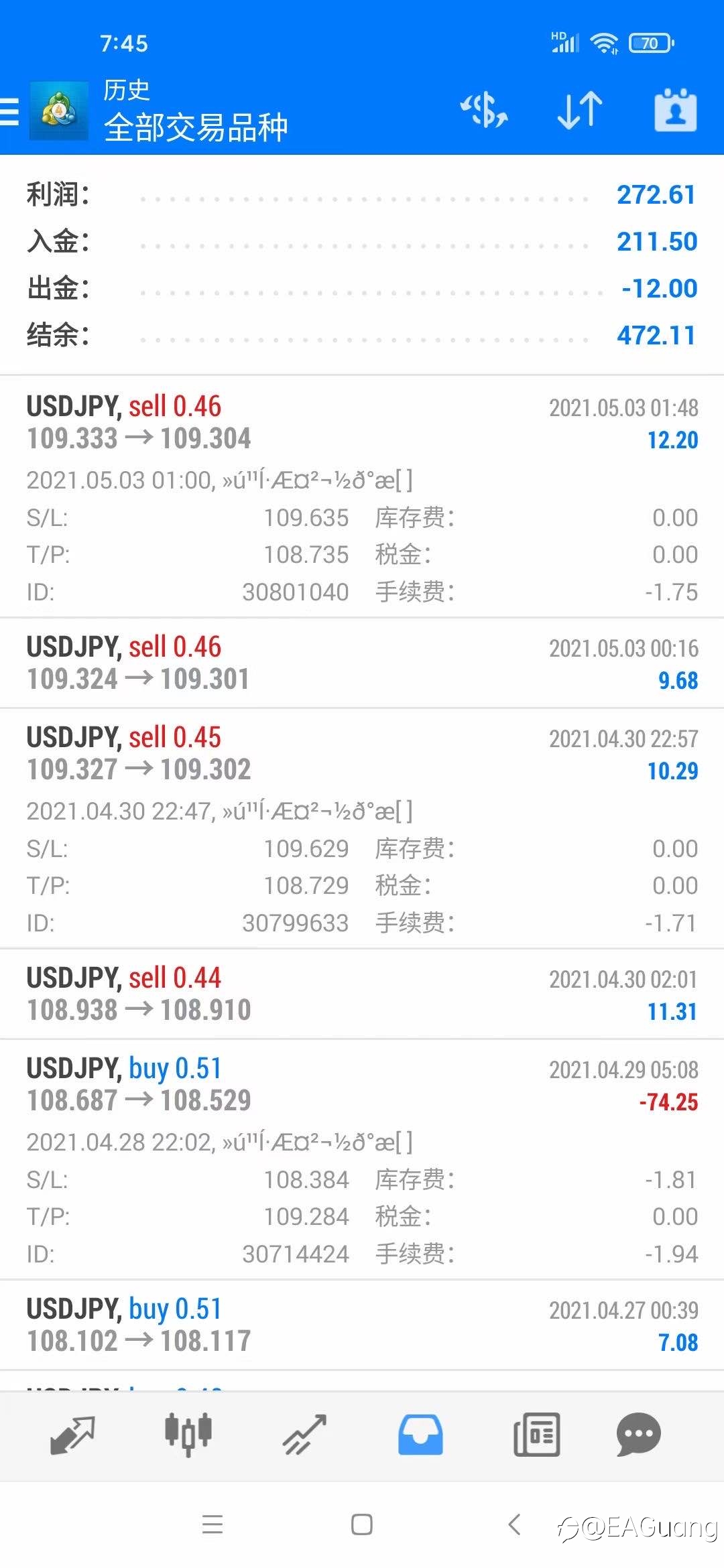Open the symbol filter dollar icon
The image size is (724, 1568).
[484, 110]
